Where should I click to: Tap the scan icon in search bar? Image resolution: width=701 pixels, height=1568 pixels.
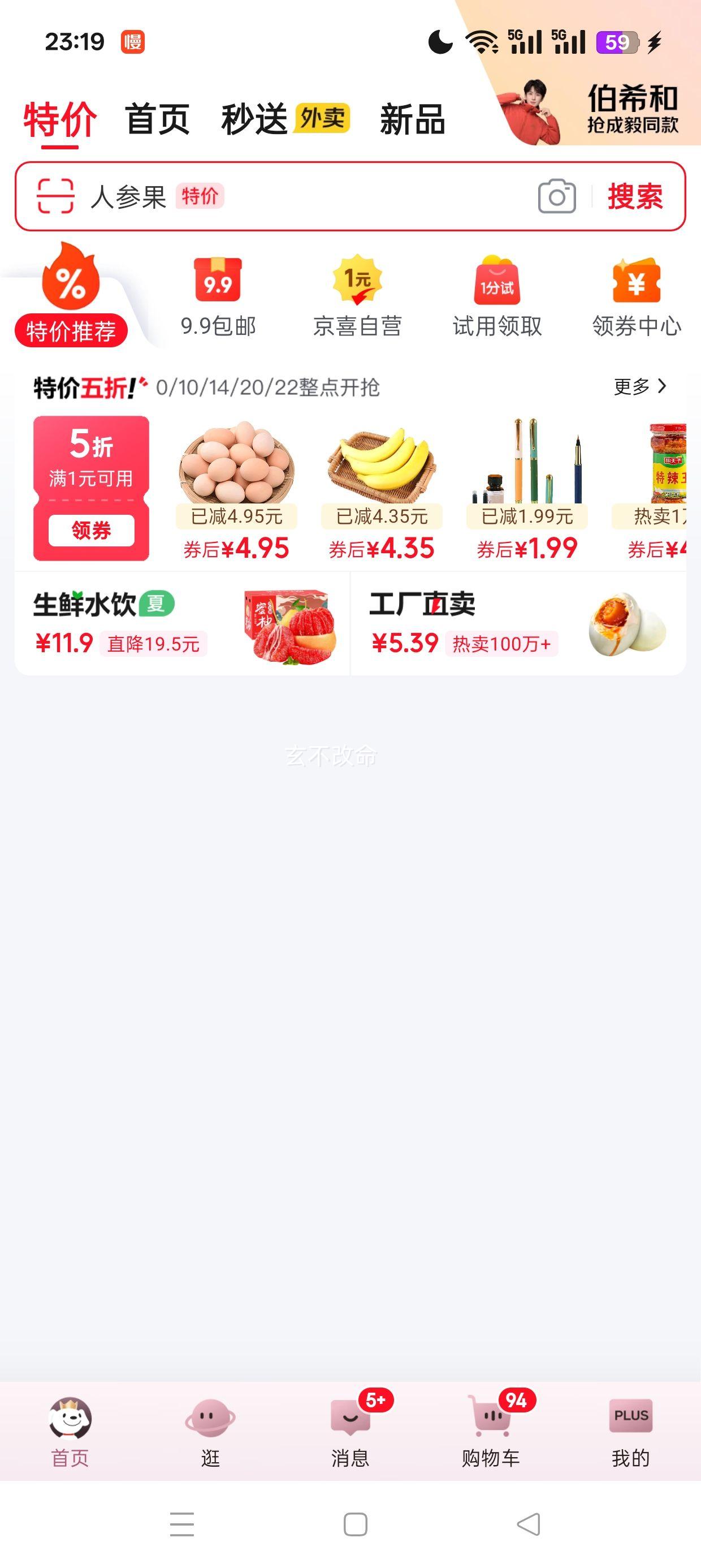(x=55, y=196)
